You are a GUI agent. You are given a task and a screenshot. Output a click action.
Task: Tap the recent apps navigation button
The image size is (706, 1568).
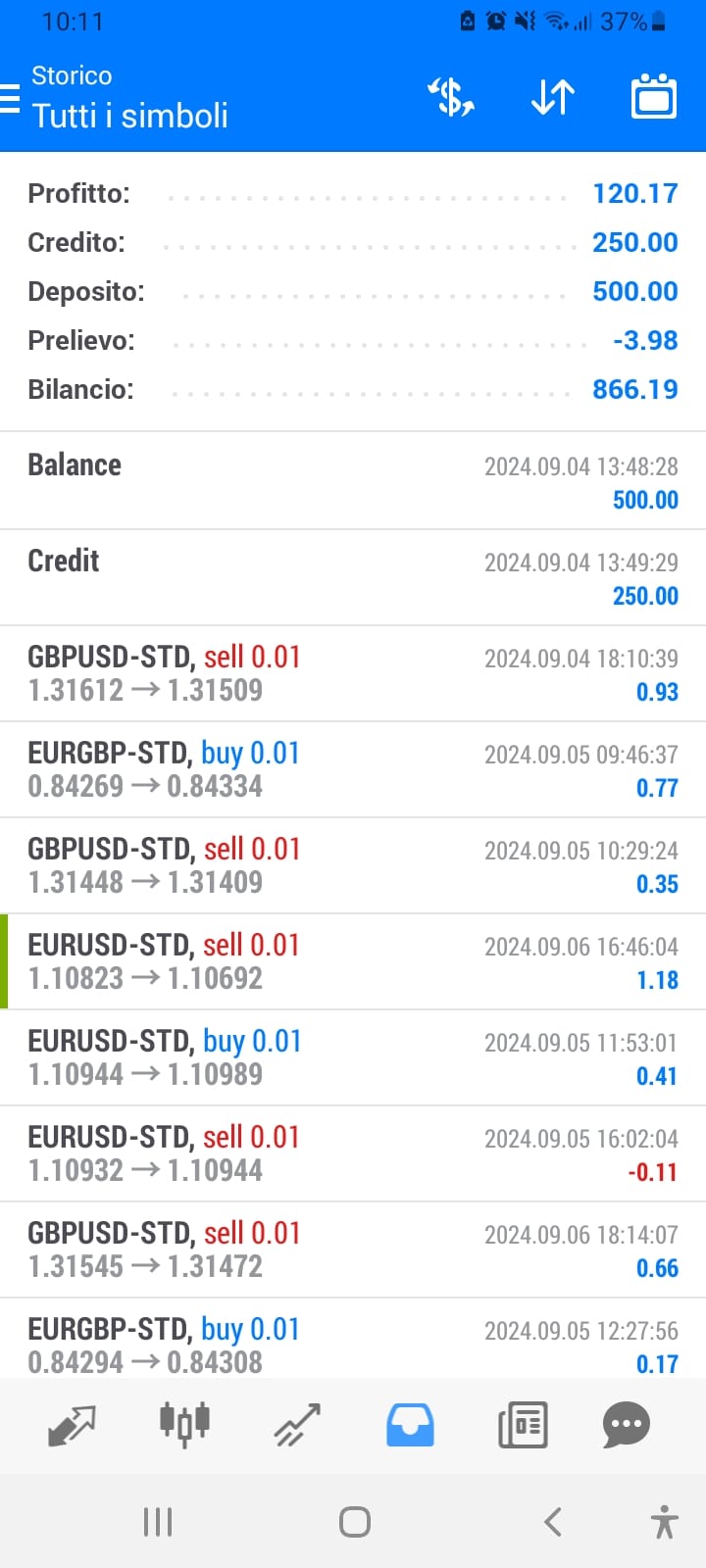[x=157, y=1521]
